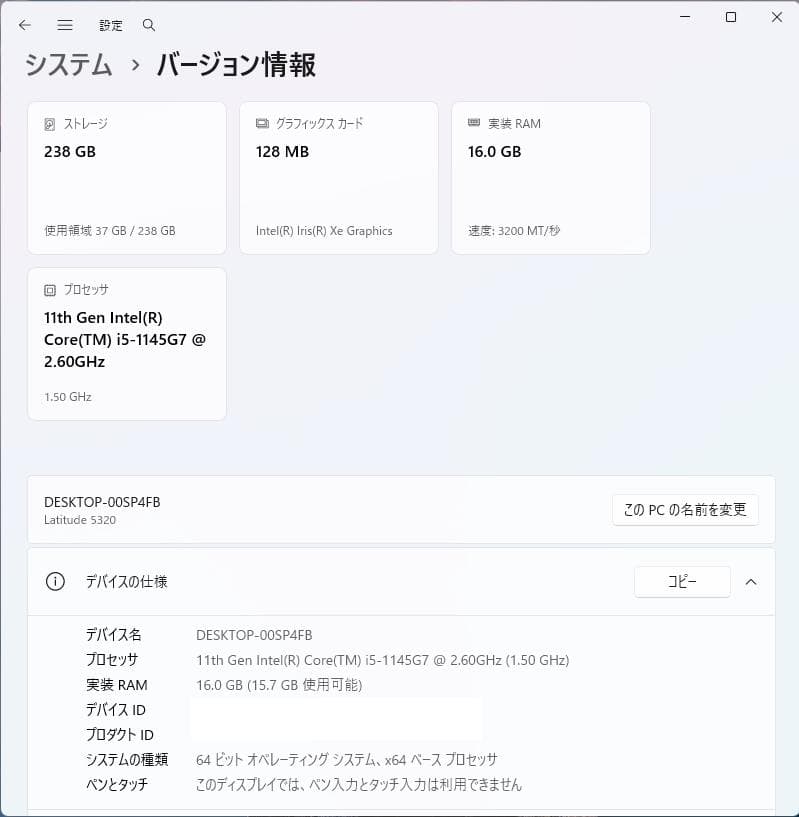Image resolution: width=799 pixels, height=817 pixels.
Task: Select the Intel Iris Xe Graphics card
Action: coord(339,177)
